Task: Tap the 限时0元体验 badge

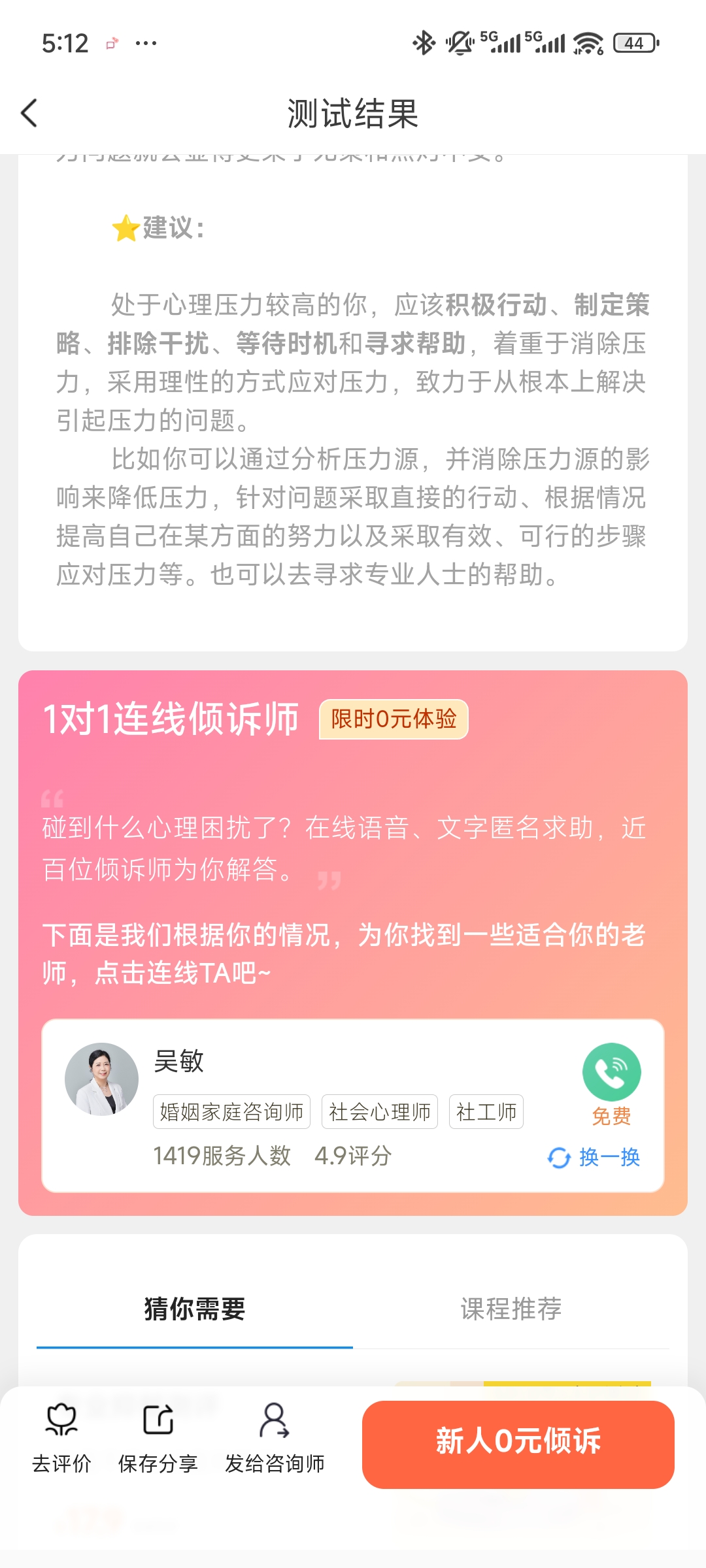Action: click(x=394, y=719)
